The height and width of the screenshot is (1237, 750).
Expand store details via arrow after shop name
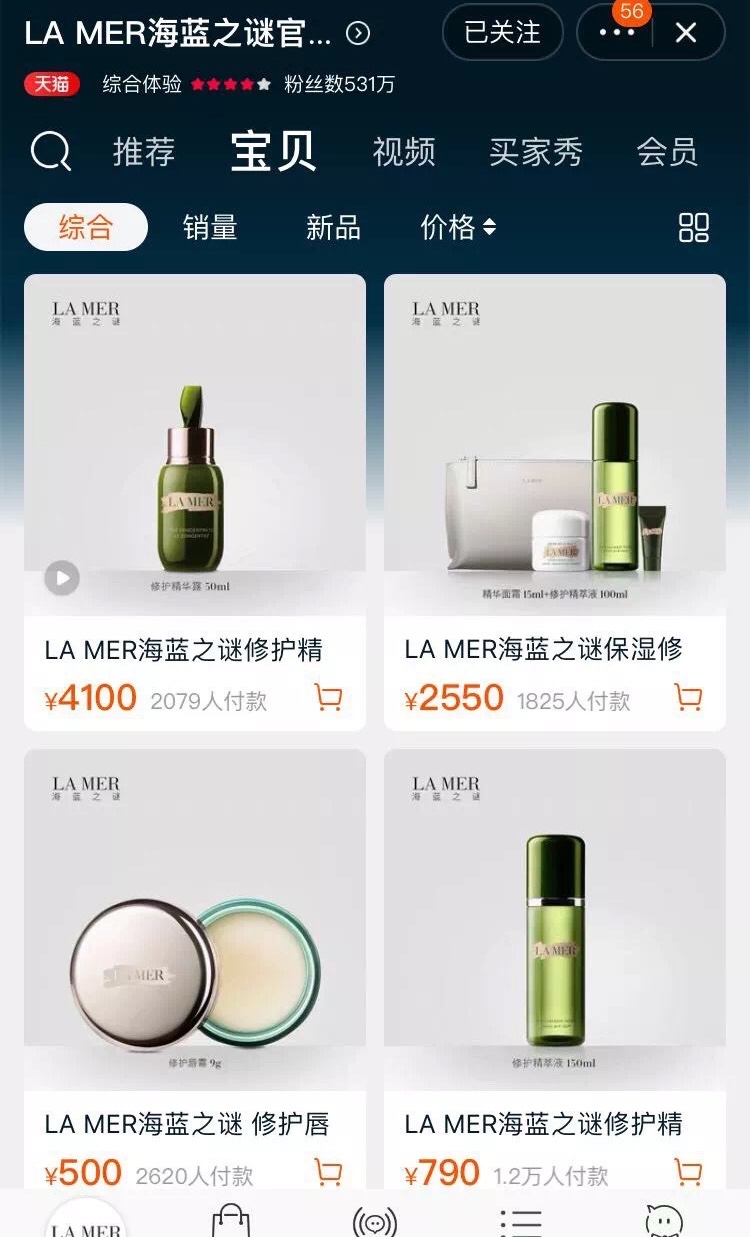click(356, 33)
